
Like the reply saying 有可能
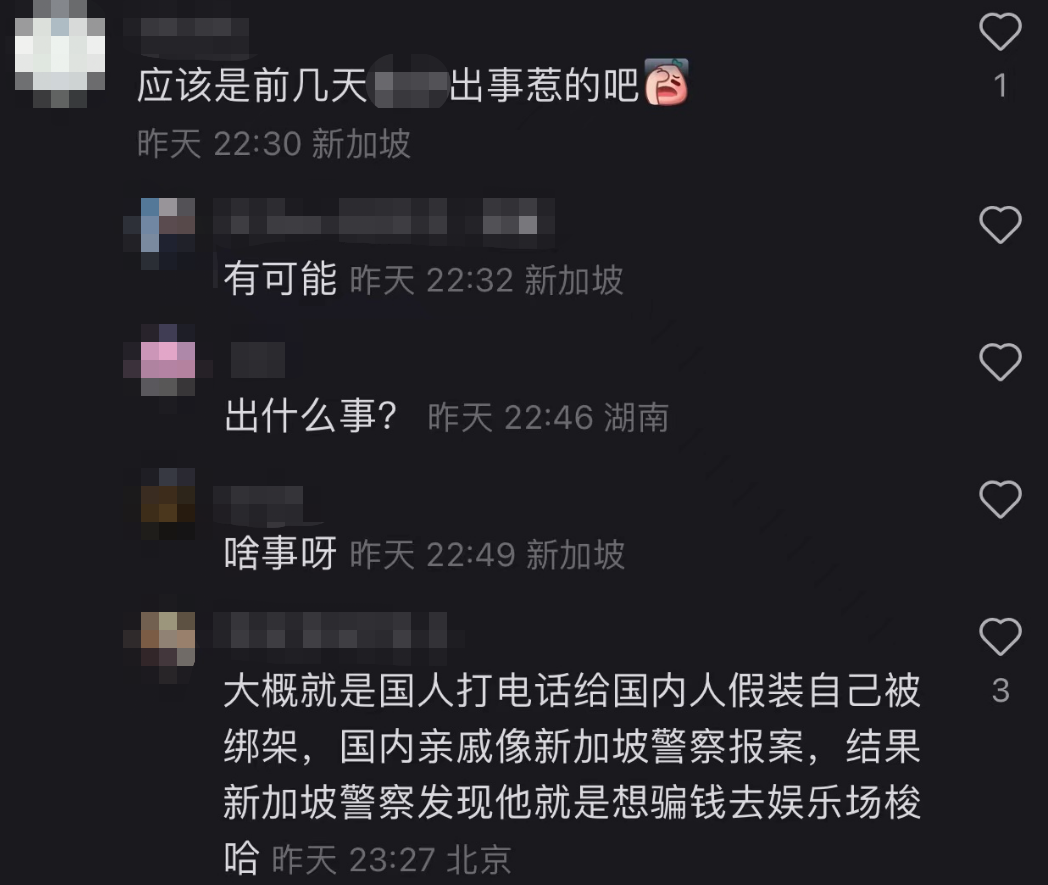tap(999, 226)
